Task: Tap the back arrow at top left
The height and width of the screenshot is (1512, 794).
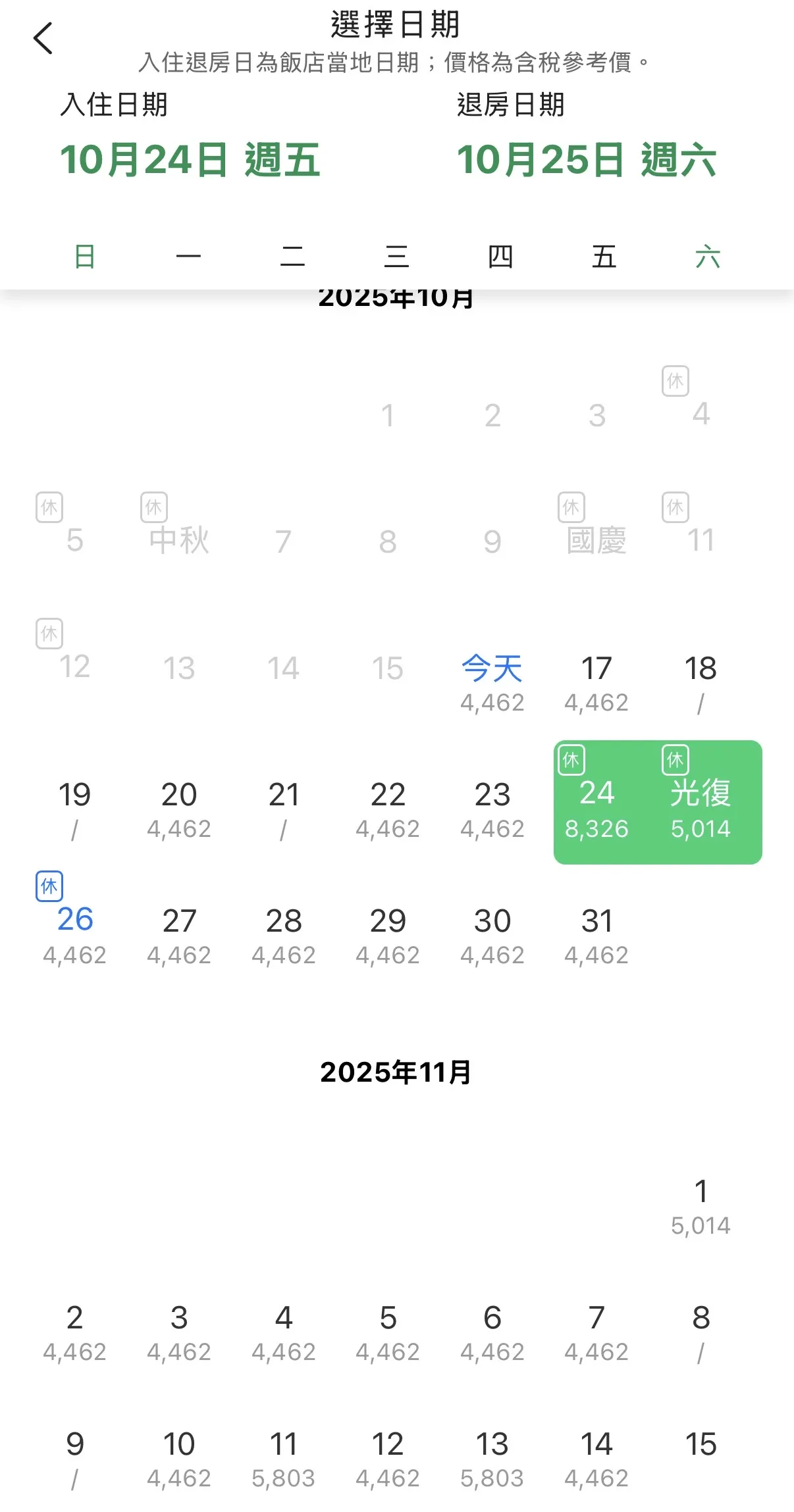Action: tap(43, 38)
